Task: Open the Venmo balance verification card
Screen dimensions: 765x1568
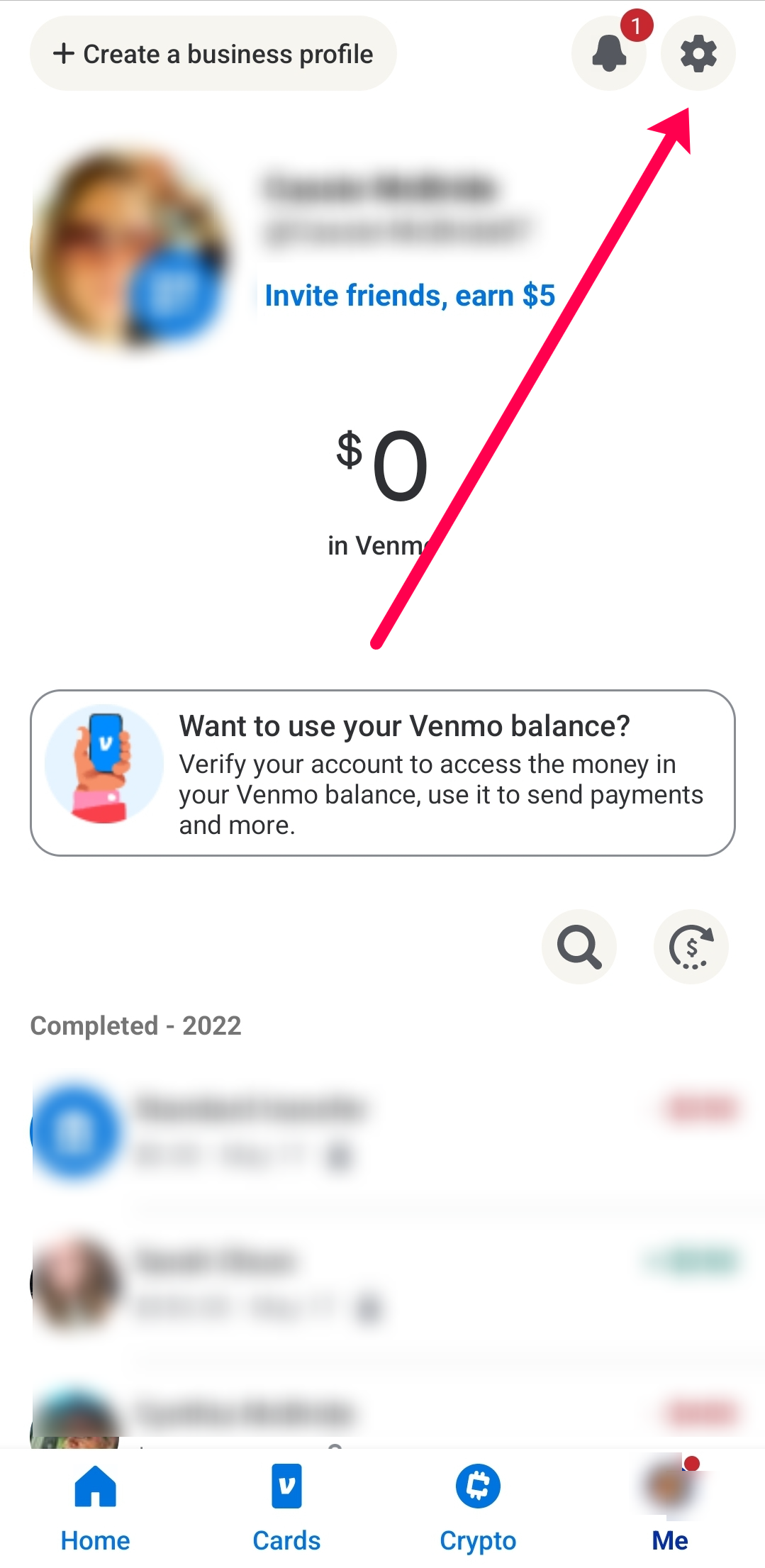Action: point(382,773)
